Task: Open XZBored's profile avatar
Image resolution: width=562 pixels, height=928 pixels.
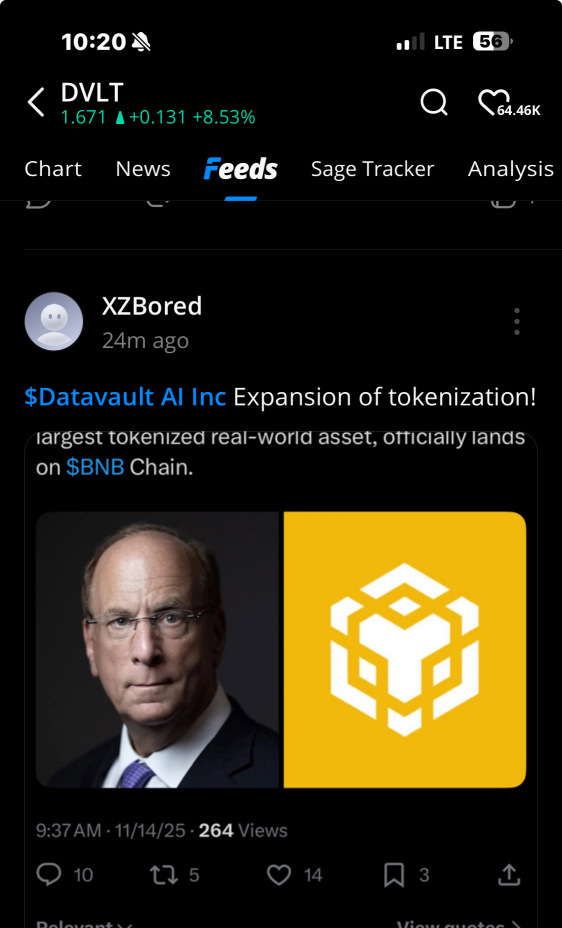Action: point(54,321)
